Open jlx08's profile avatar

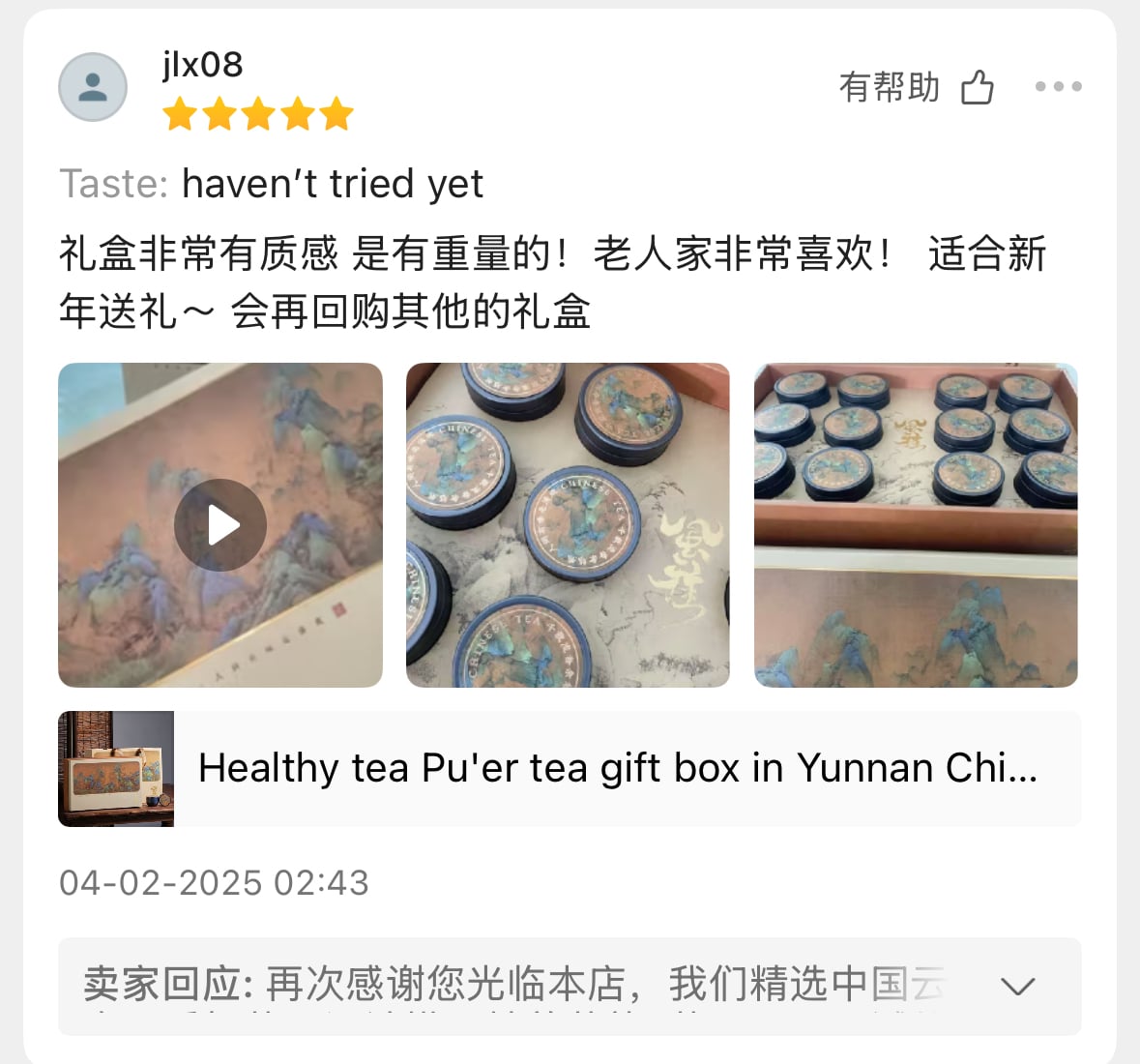[93, 88]
